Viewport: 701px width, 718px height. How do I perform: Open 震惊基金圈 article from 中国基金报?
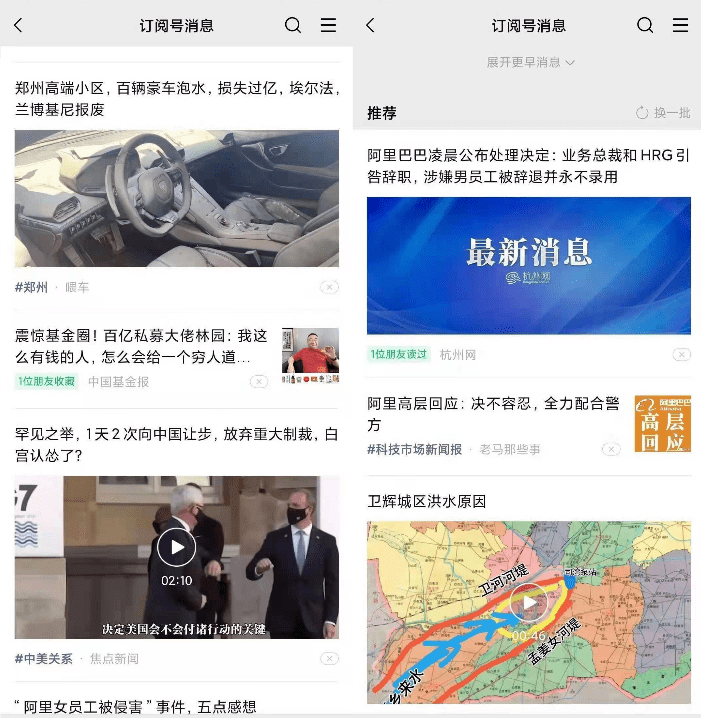click(142, 347)
